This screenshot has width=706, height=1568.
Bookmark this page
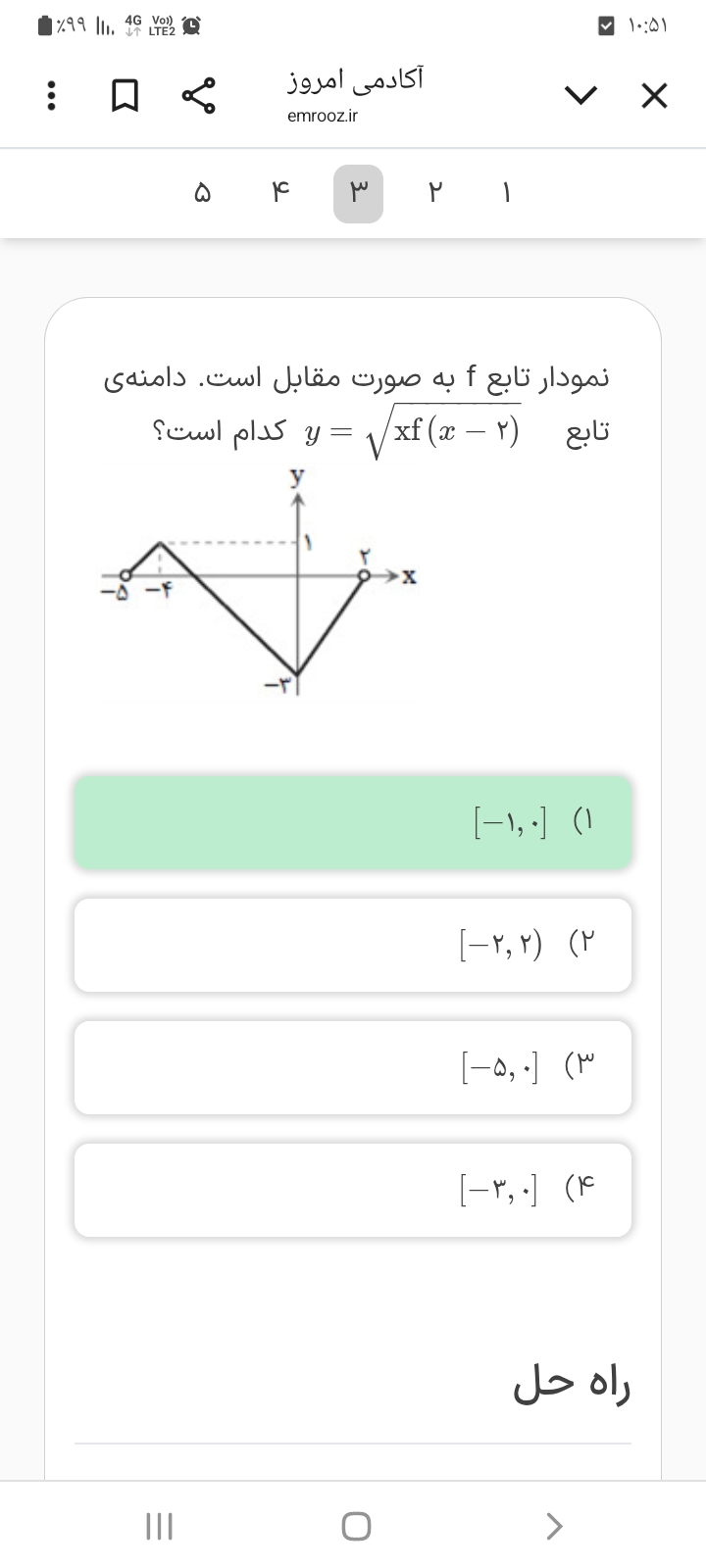[125, 96]
